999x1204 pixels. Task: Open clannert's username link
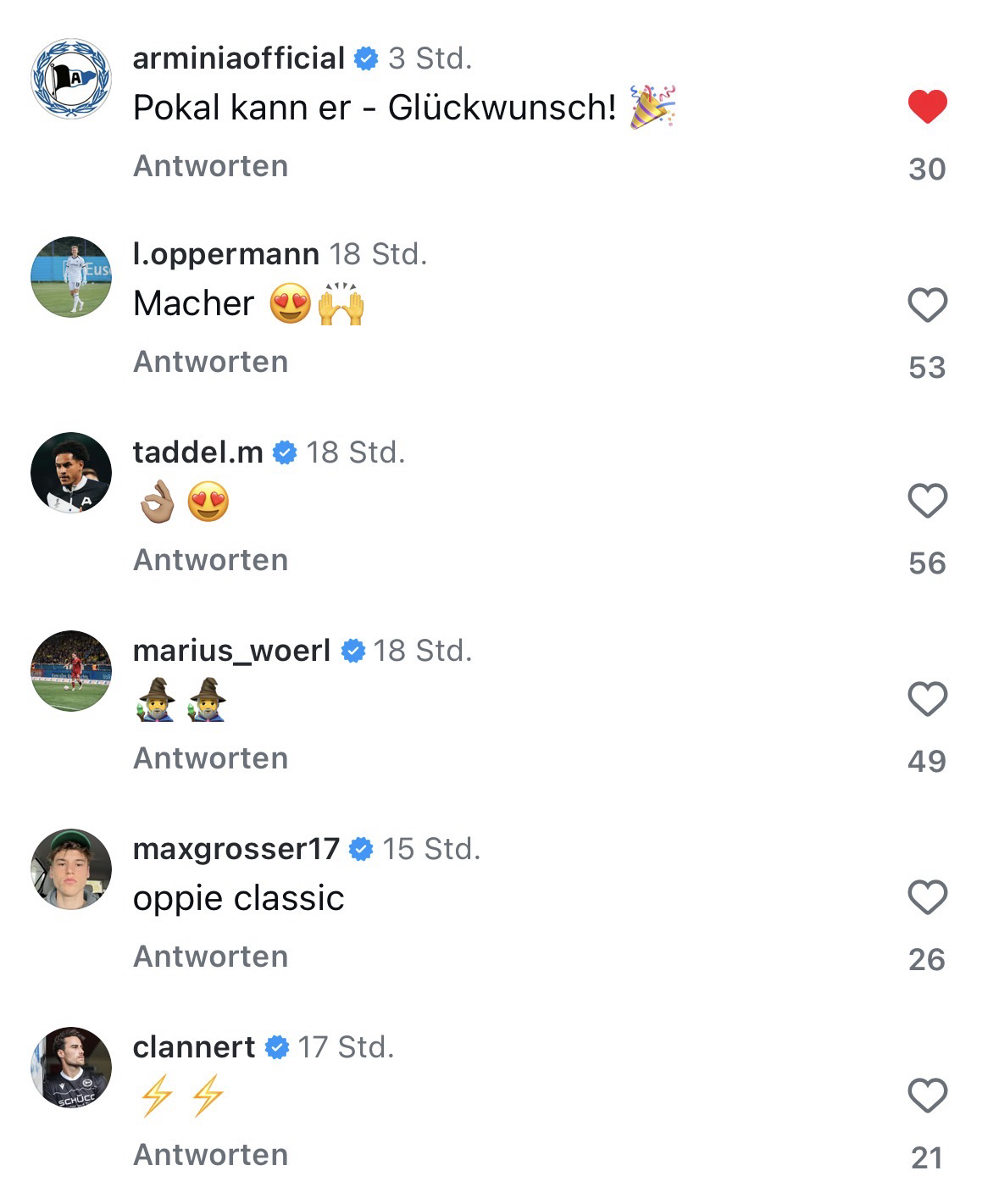pyautogui.click(x=194, y=1047)
